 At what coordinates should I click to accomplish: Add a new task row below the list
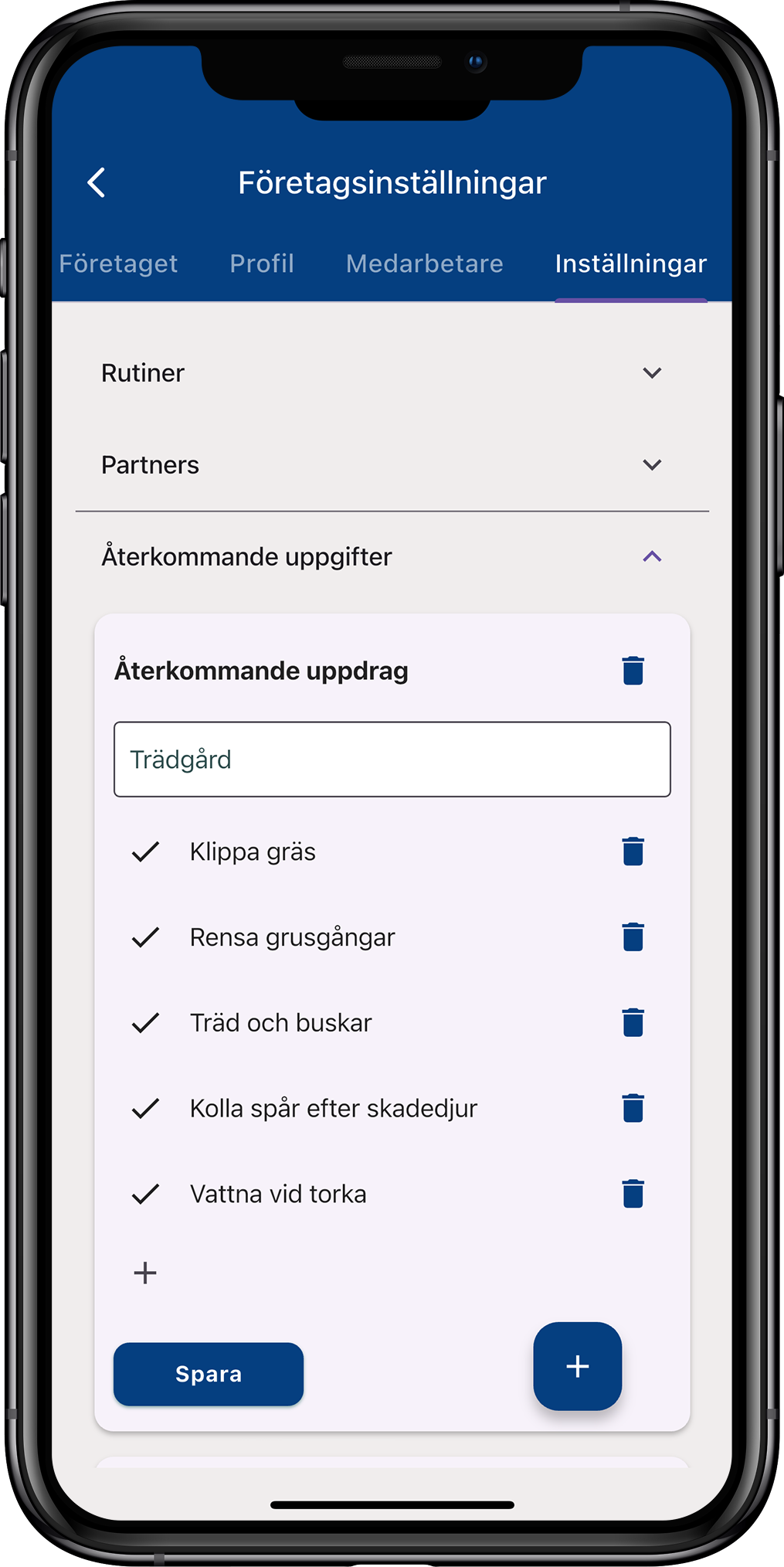[x=145, y=1273]
